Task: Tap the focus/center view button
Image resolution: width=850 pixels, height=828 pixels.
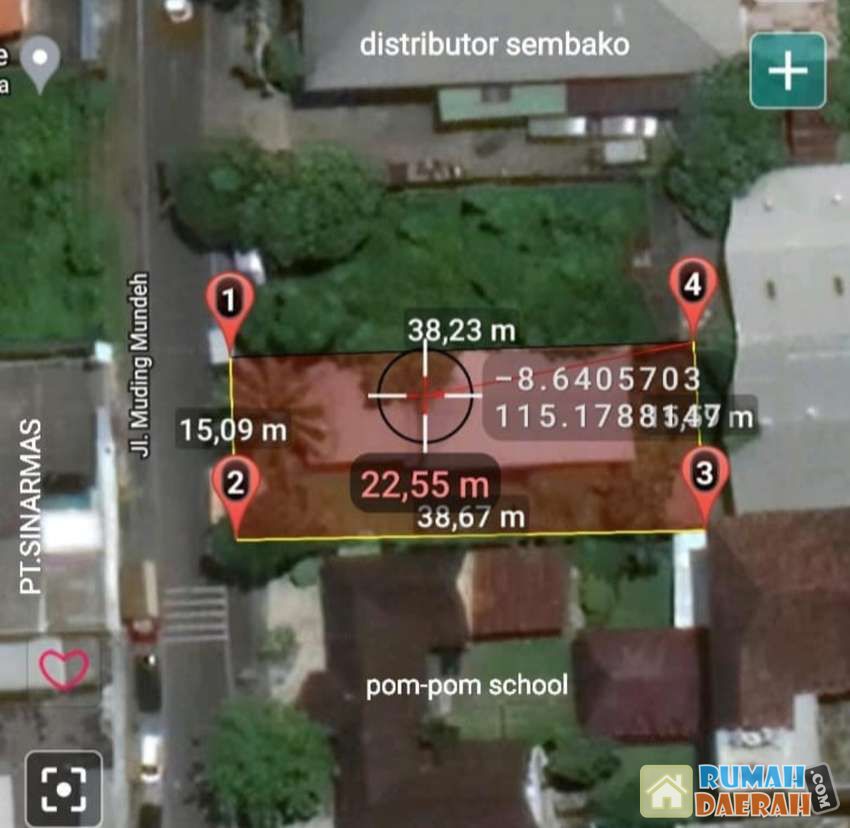Action: pos(64,789)
